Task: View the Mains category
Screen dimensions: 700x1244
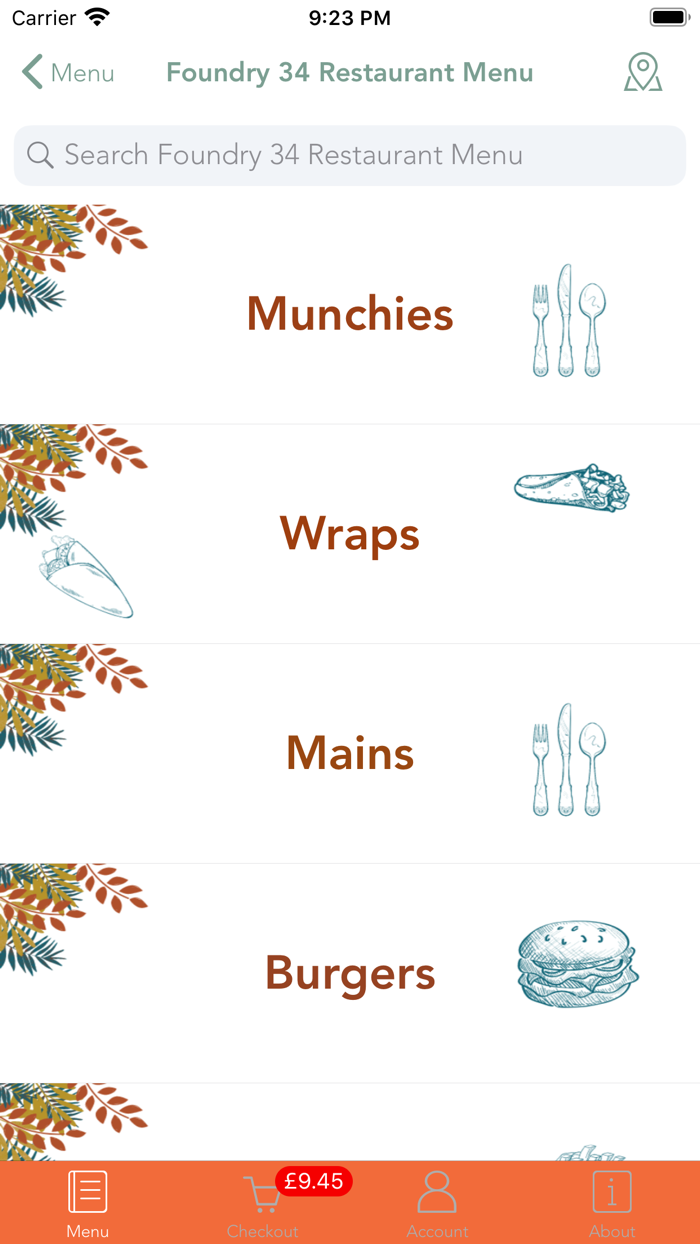Action: [350, 753]
